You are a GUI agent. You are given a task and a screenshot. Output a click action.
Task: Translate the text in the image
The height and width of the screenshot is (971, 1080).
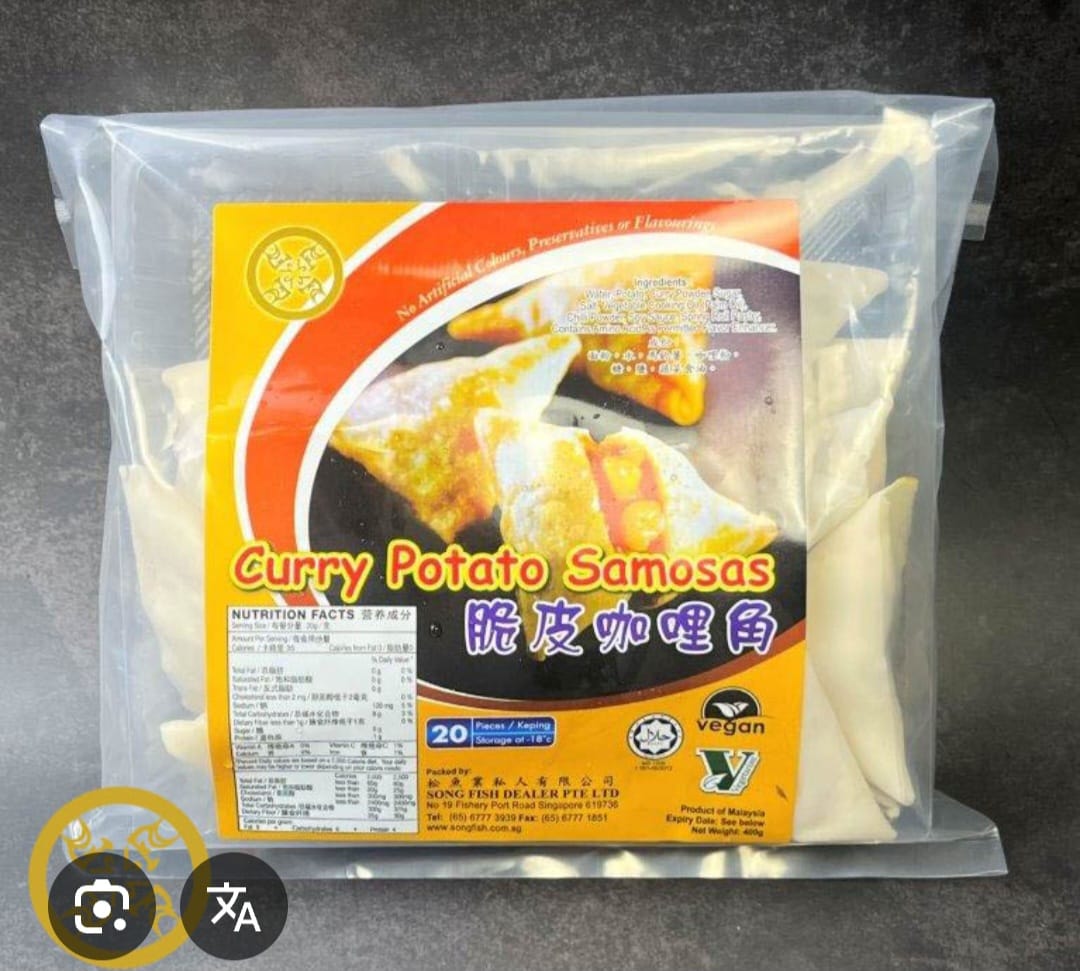click(x=234, y=906)
